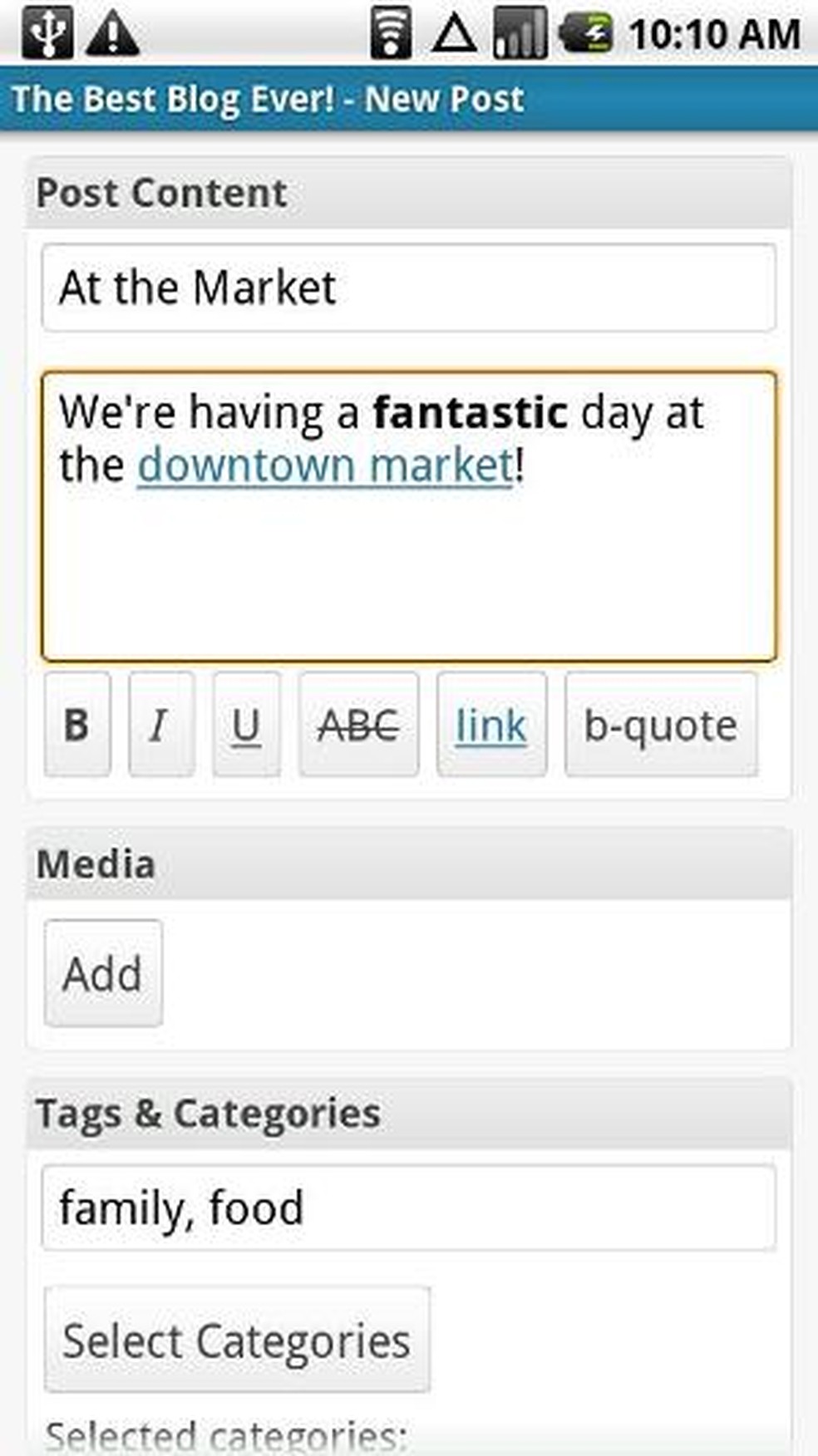Underline text using the U button
Viewport: 818px width, 1456px height.
[x=246, y=725]
